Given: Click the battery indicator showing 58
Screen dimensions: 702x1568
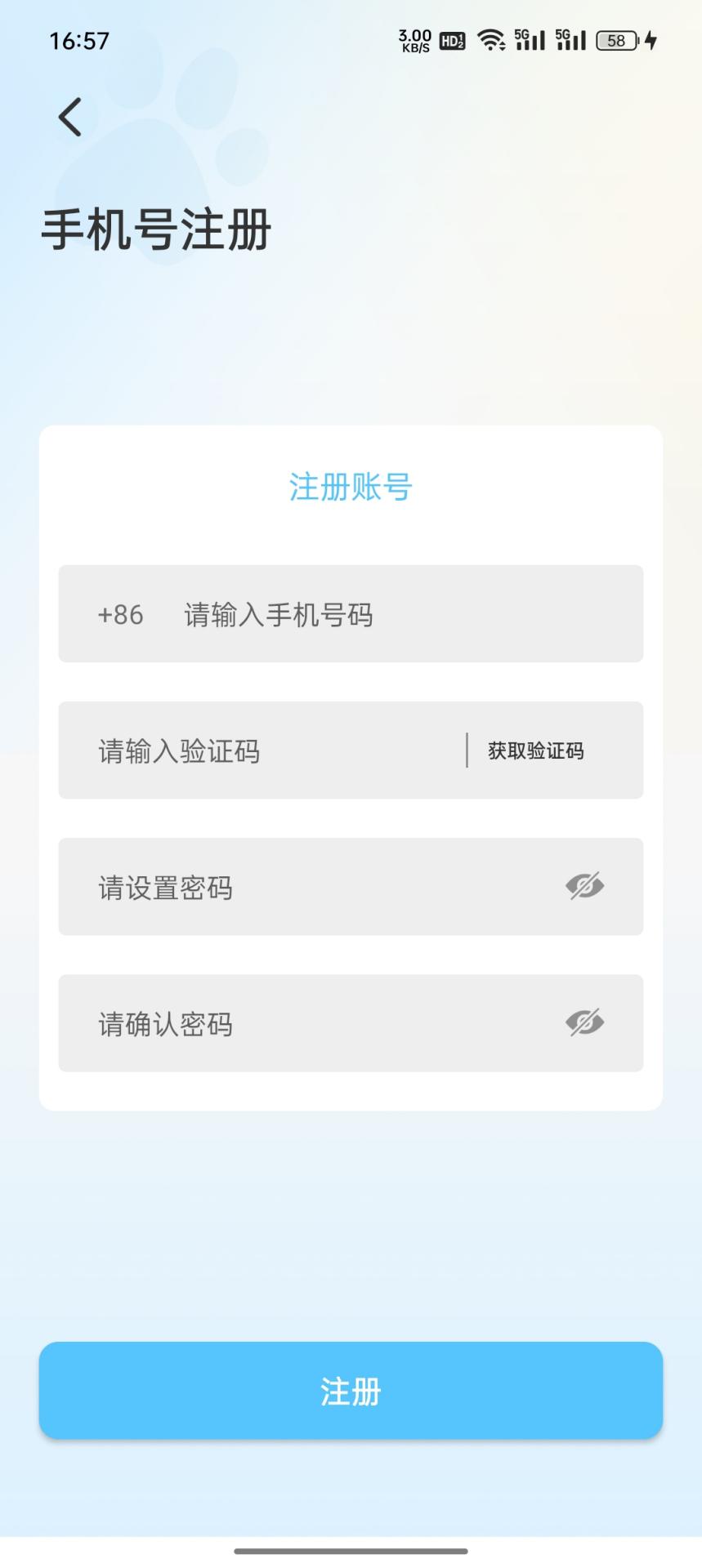Looking at the screenshot, I should [x=615, y=40].
